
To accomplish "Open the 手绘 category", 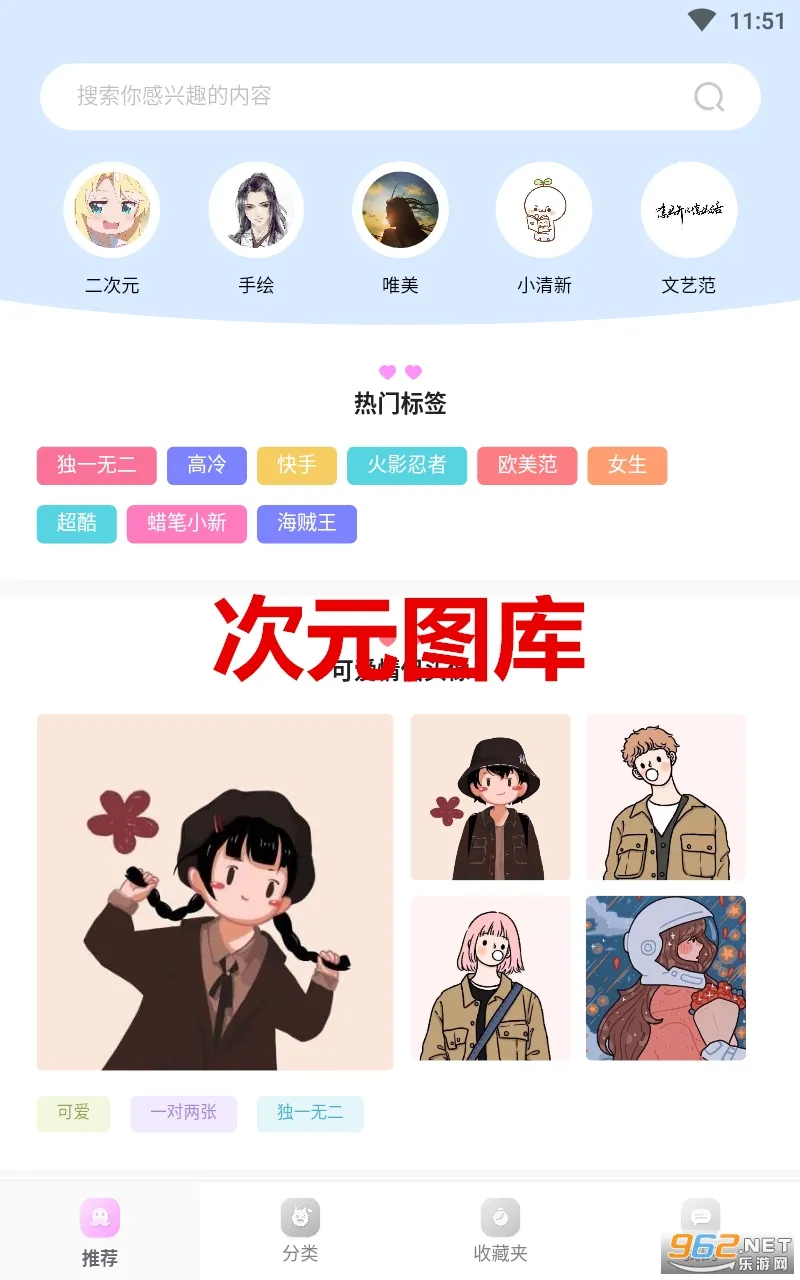I will (x=256, y=212).
